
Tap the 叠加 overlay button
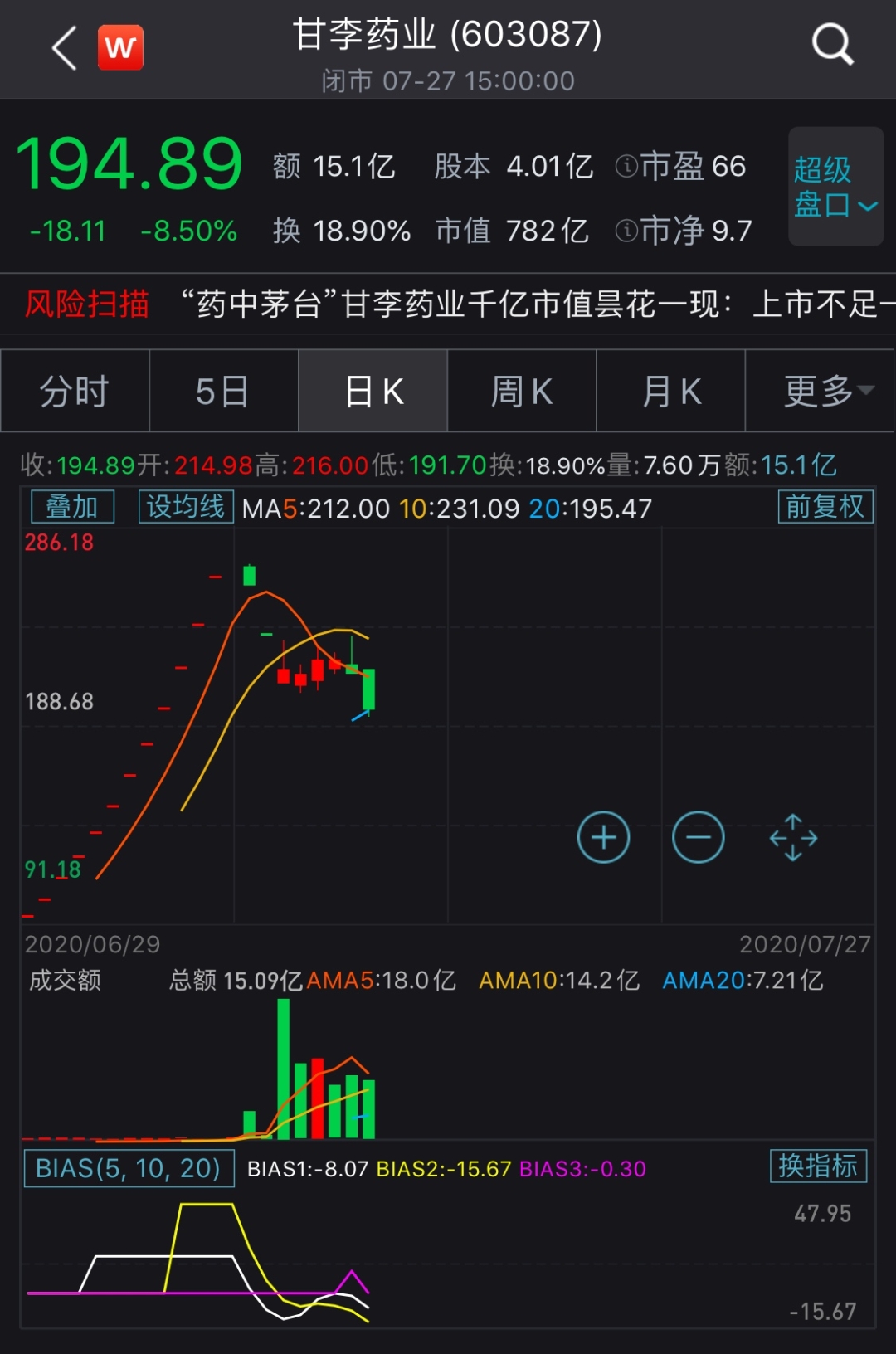pyautogui.click(x=72, y=506)
